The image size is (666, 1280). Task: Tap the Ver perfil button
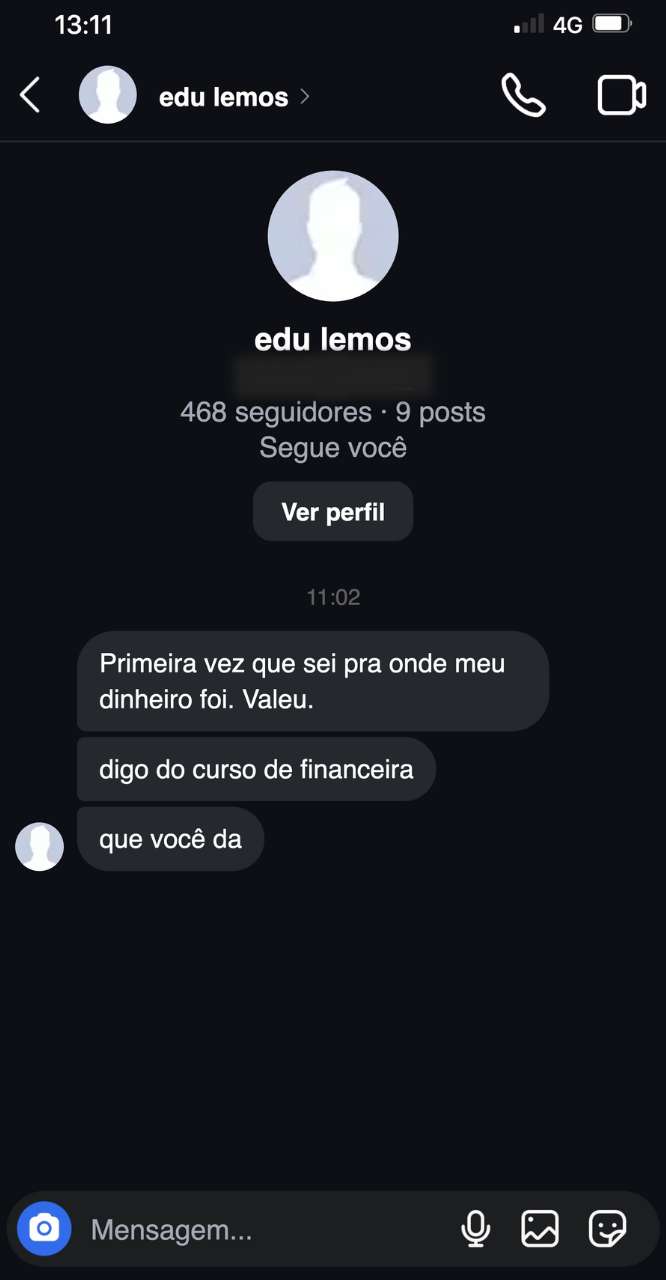[x=333, y=512]
